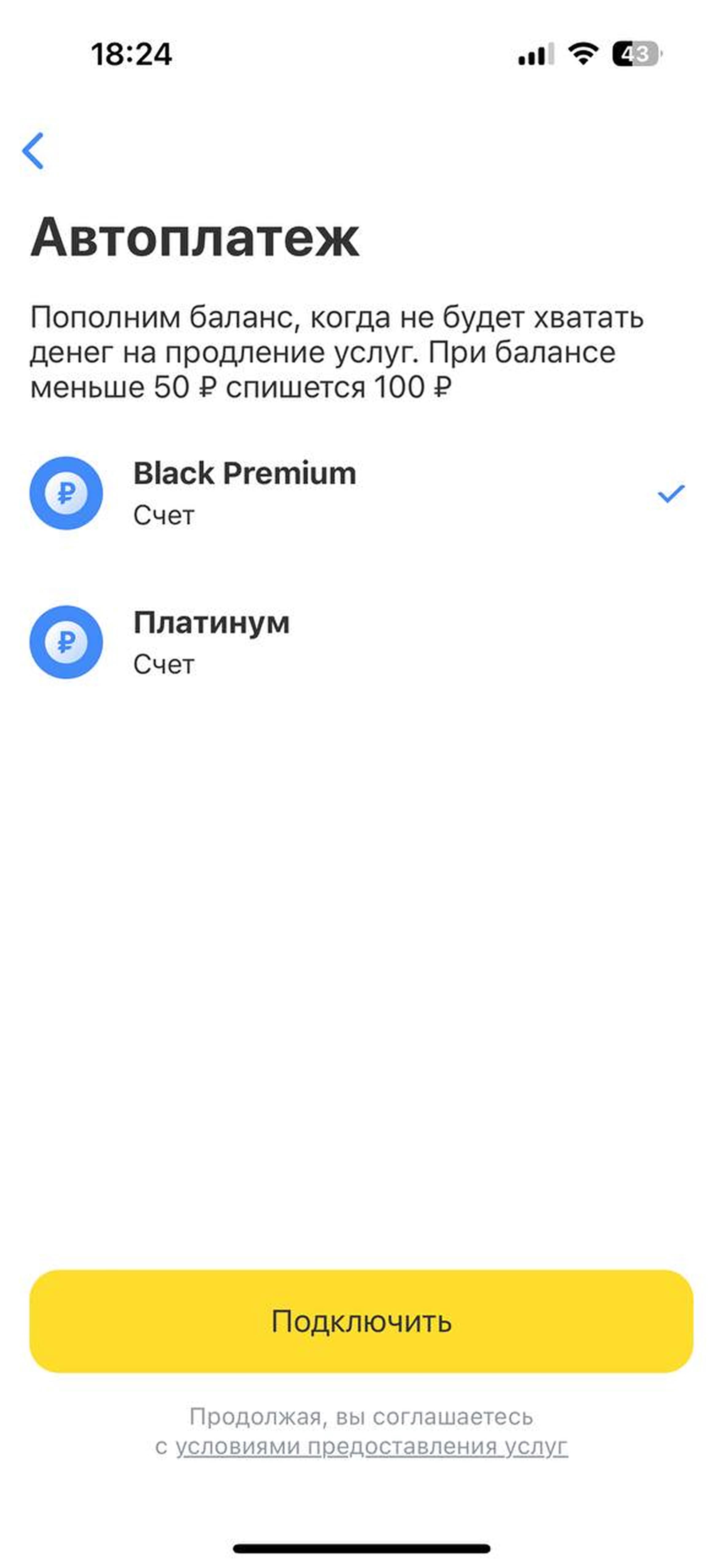Choose the Платинум account
This screenshot has height=1568, width=723.
click(x=361, y=642)
